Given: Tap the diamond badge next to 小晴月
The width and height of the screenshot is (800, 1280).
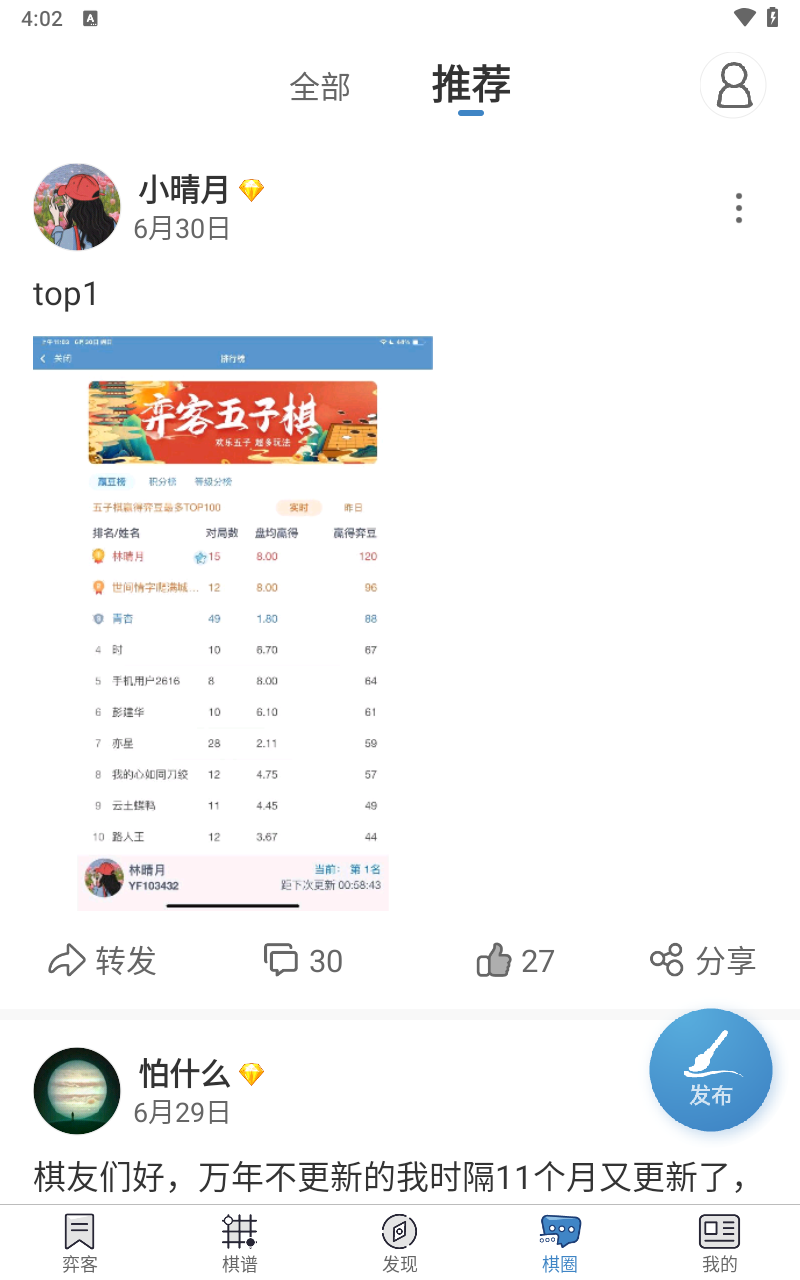Looking at the screenshot, I should coord(251,189).
